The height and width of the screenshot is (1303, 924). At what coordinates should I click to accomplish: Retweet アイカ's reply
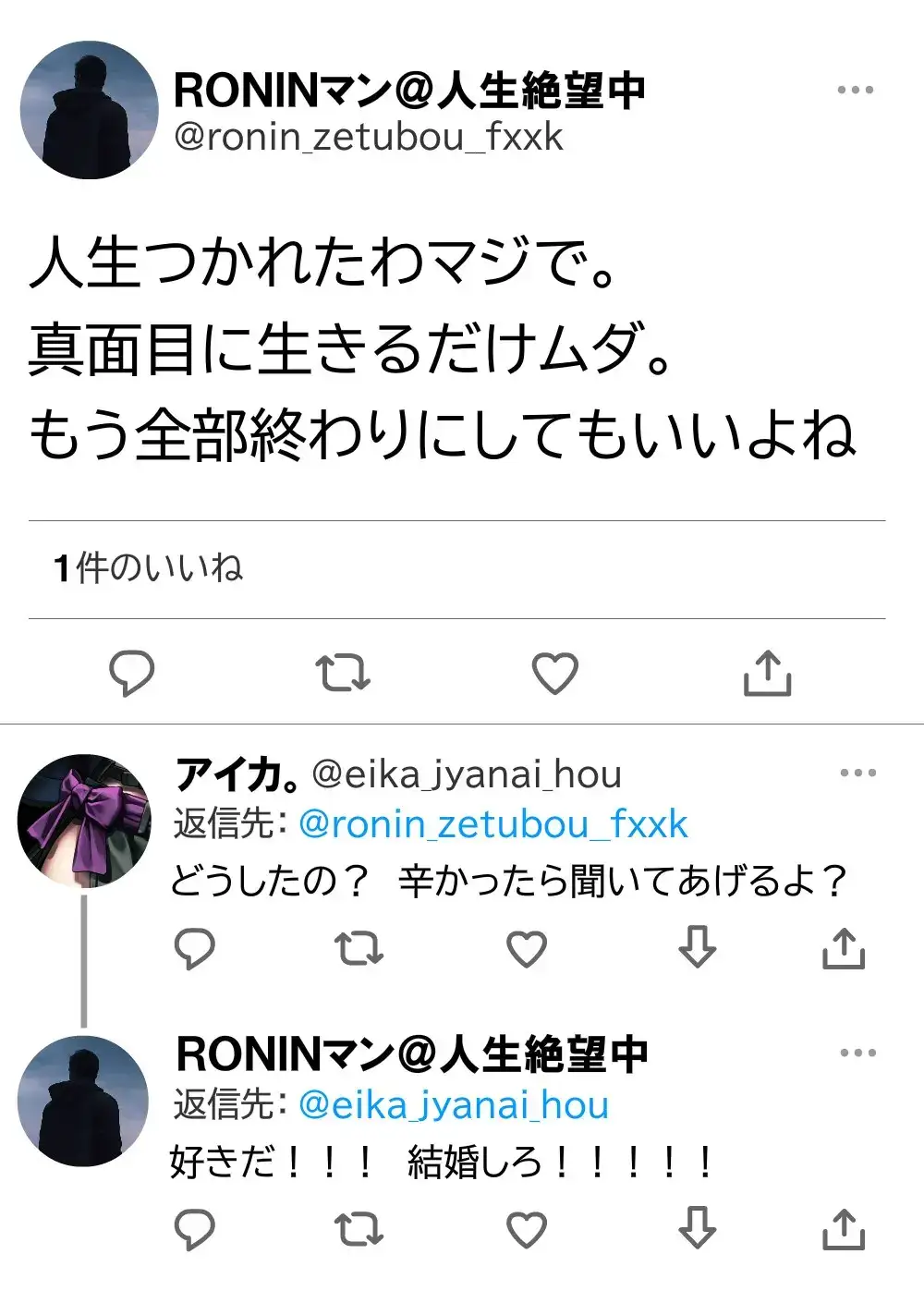[x=358, y=948]
